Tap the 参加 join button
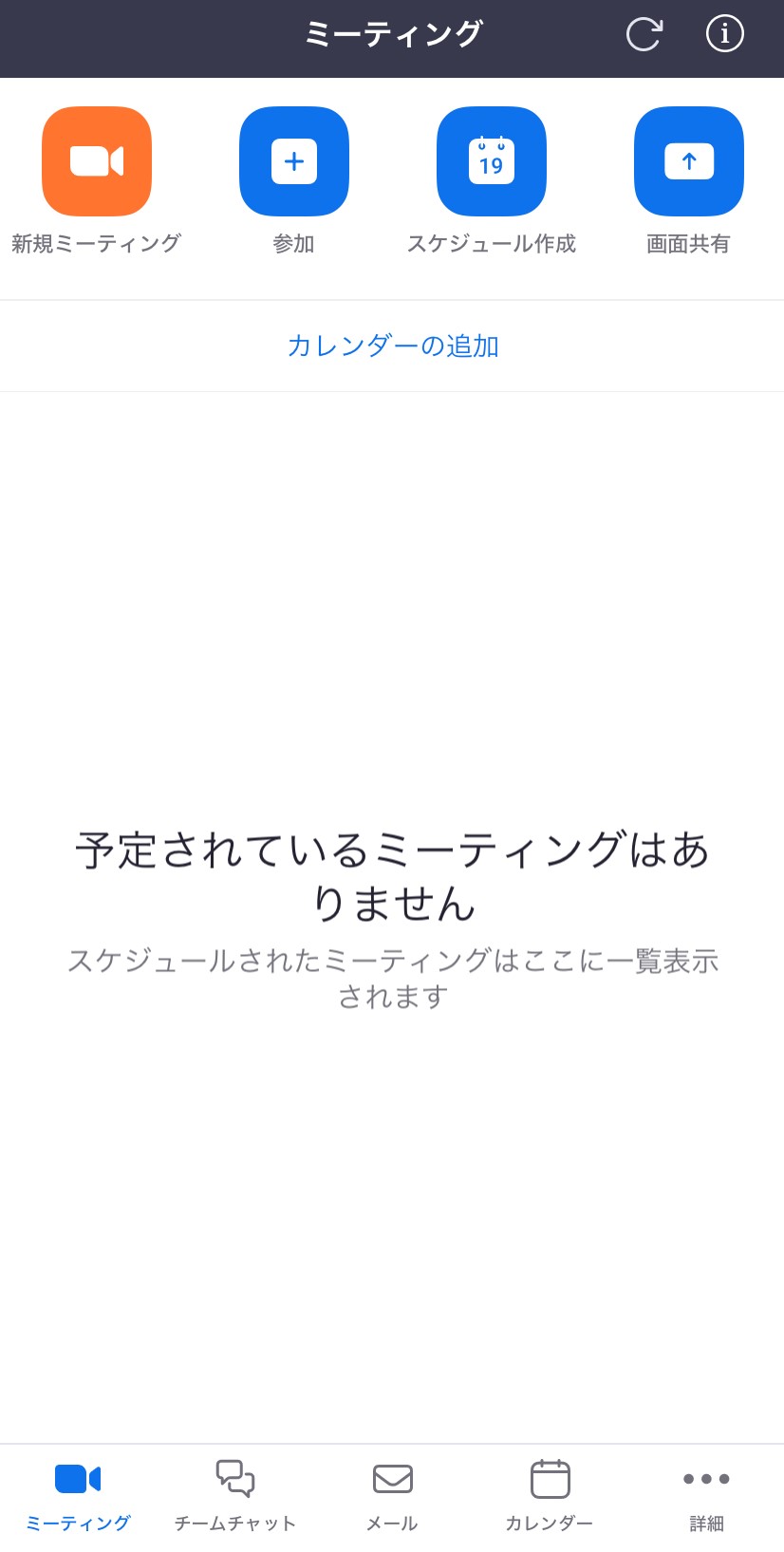The width and height of the screenshot is (784, 1552). click(x=294, y=162)
